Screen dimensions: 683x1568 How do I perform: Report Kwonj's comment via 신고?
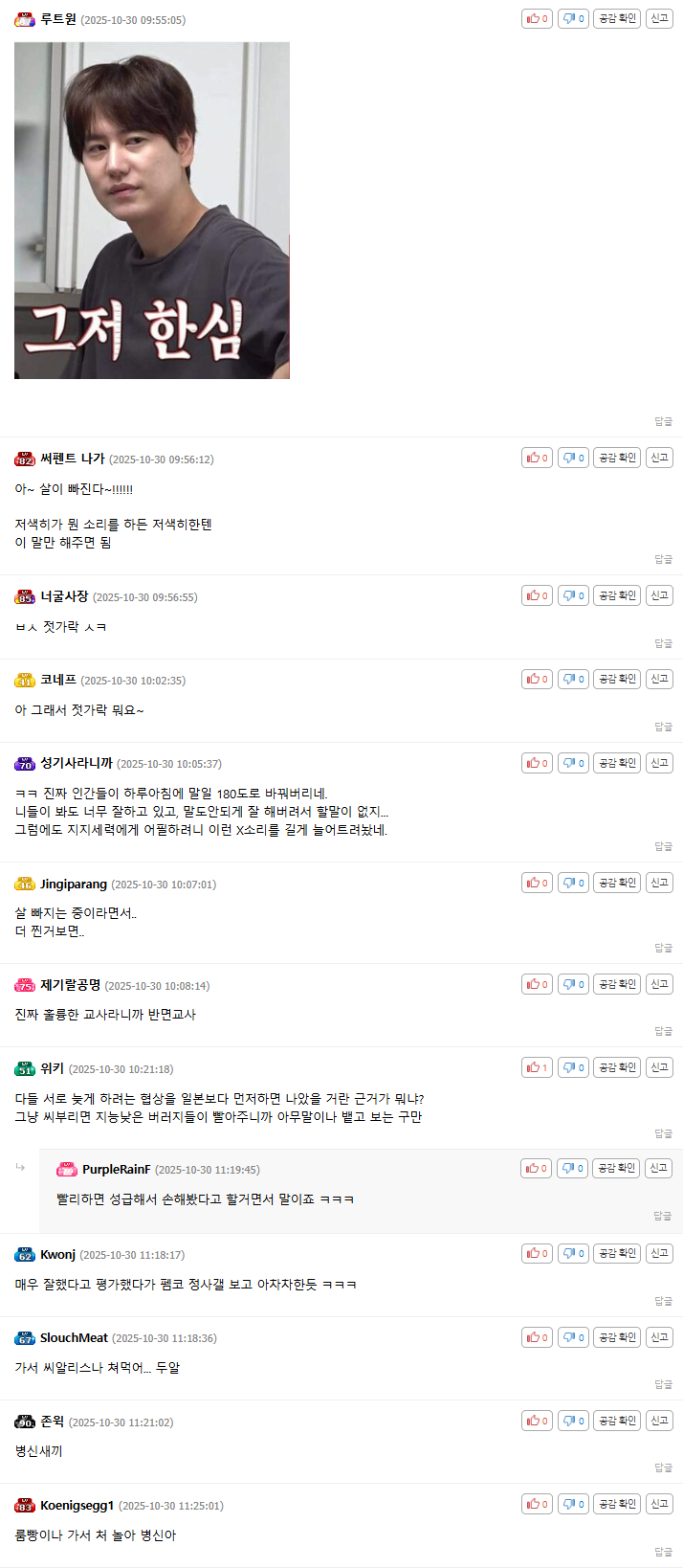coord(659,1253)
